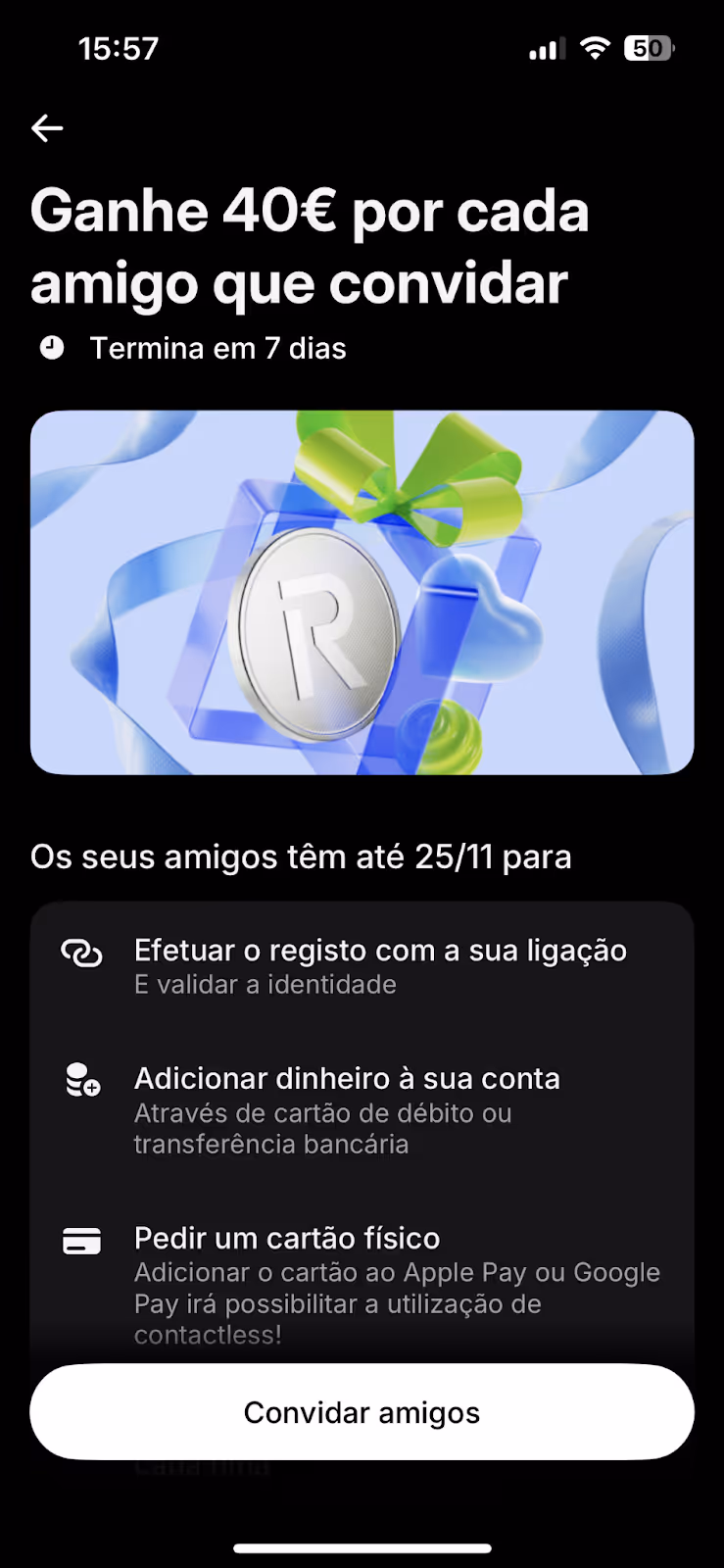Go back using the arrow icon

tap(47, 128)
